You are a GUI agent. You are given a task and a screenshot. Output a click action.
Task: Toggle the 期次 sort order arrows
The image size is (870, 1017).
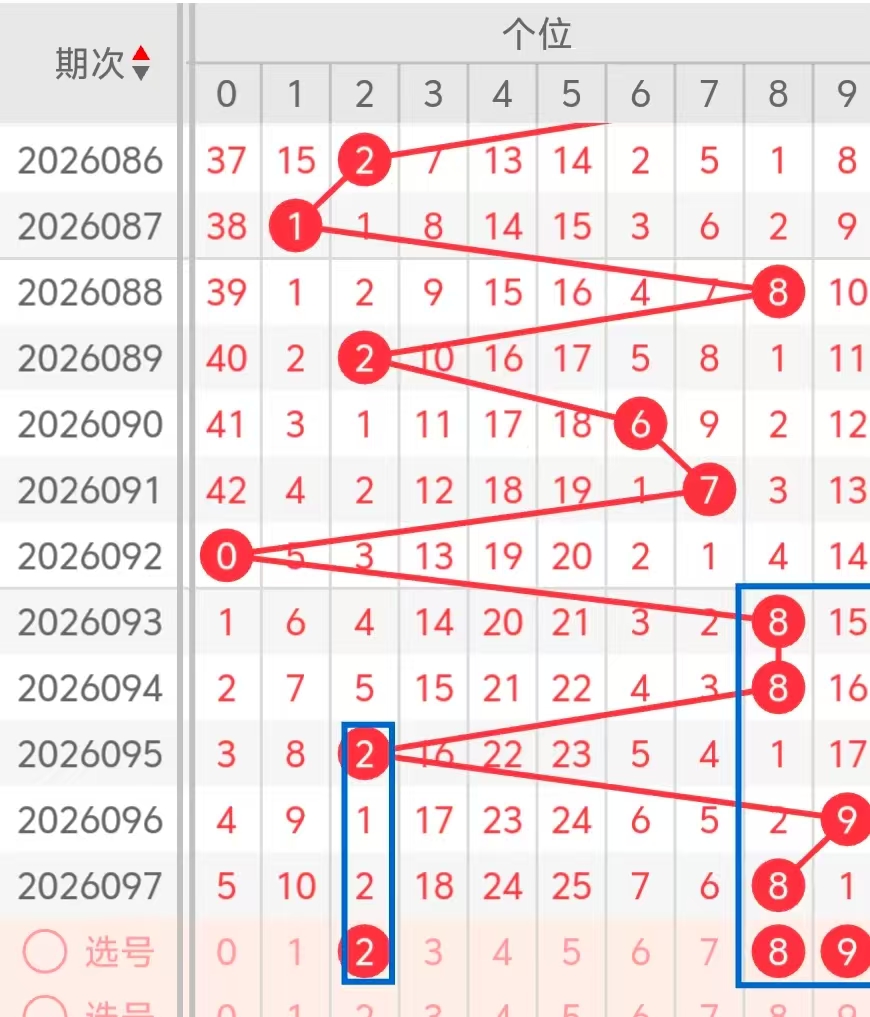(x=141, y=63)
